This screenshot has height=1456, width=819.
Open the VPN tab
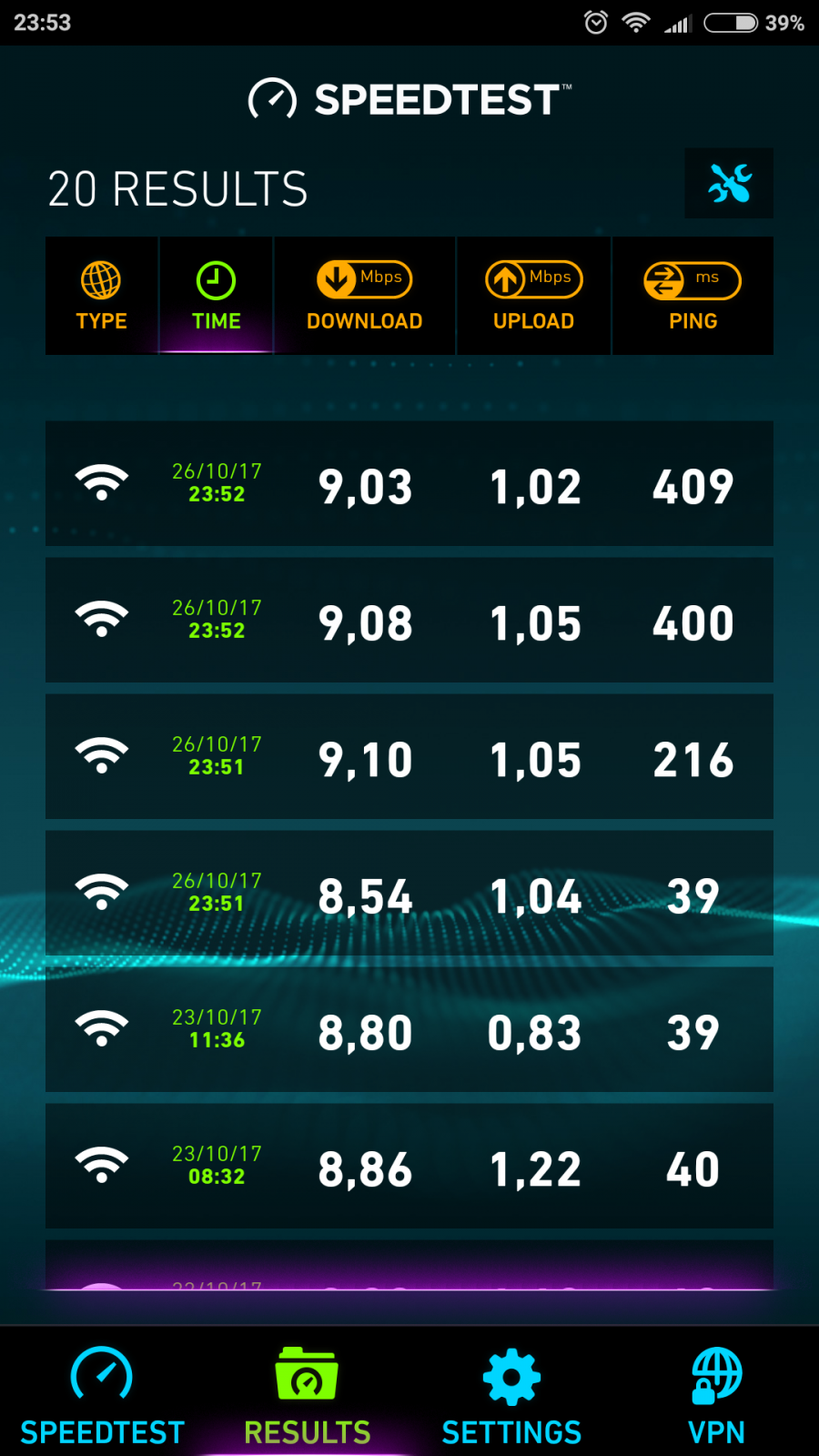pyautogui.click(x=716, y=1394)
